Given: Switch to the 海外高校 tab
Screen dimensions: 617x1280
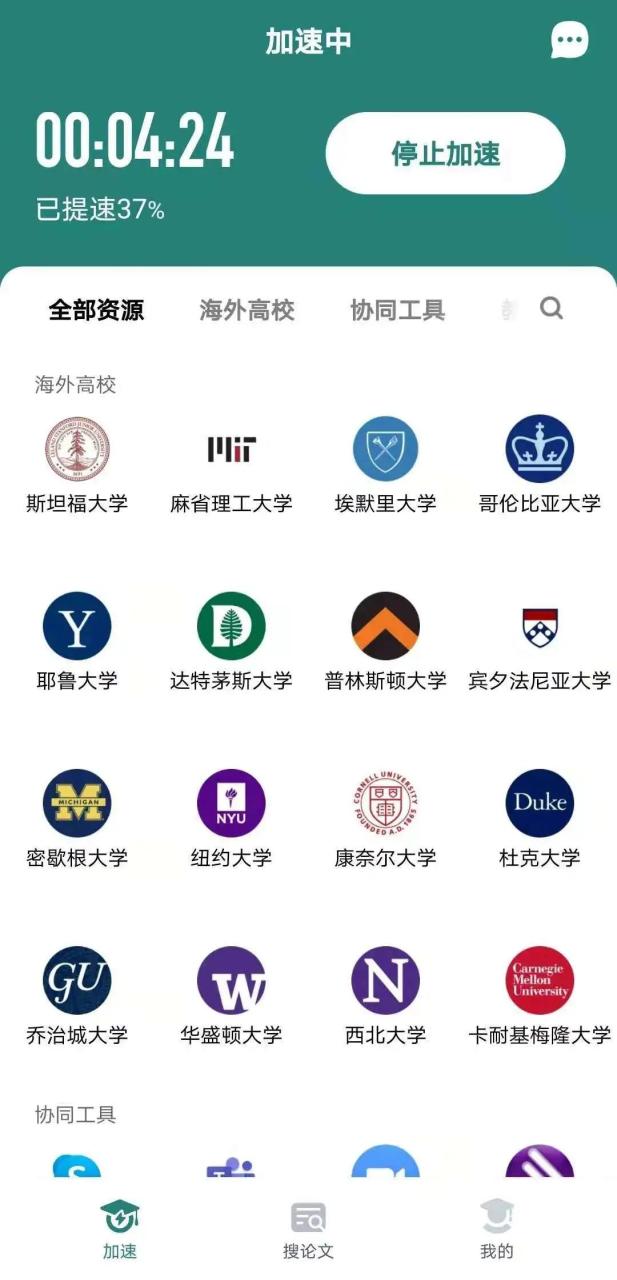Looking at the screenshot, I should click(x=247, y=310).
